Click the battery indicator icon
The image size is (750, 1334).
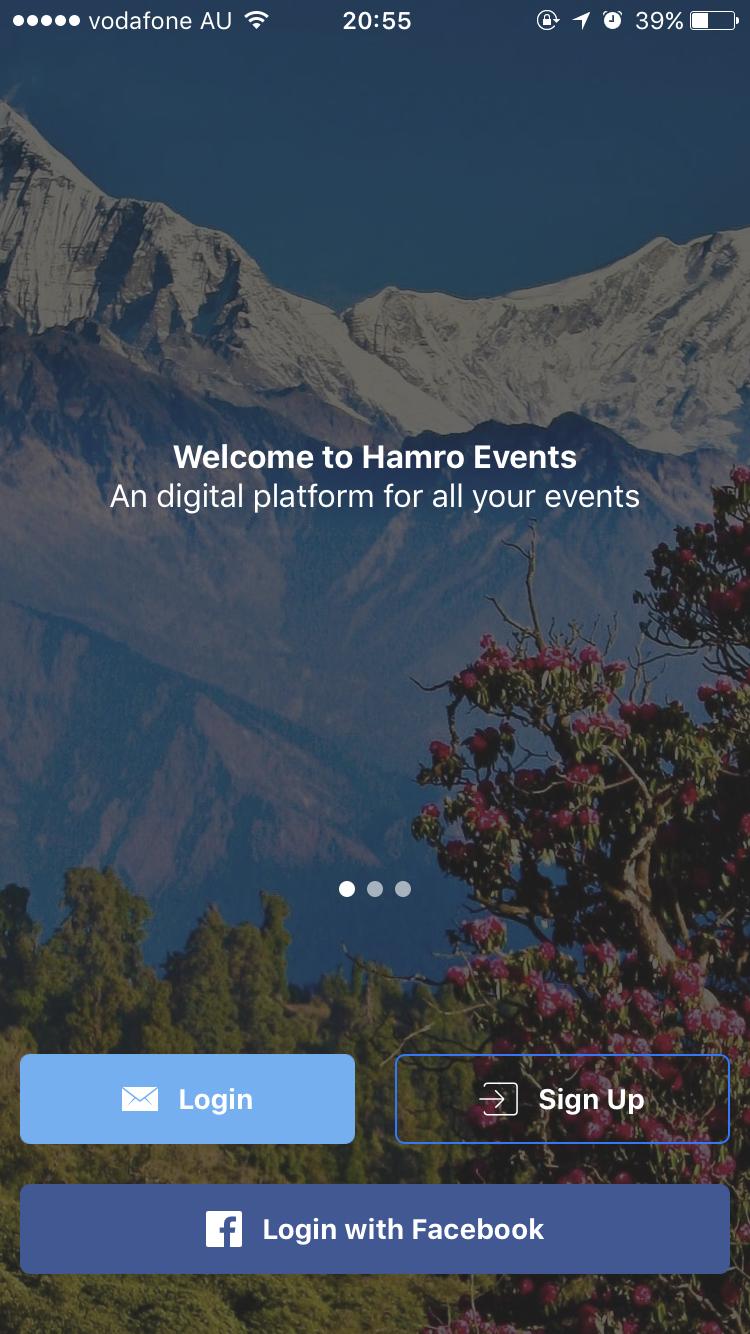pos(712,19)
